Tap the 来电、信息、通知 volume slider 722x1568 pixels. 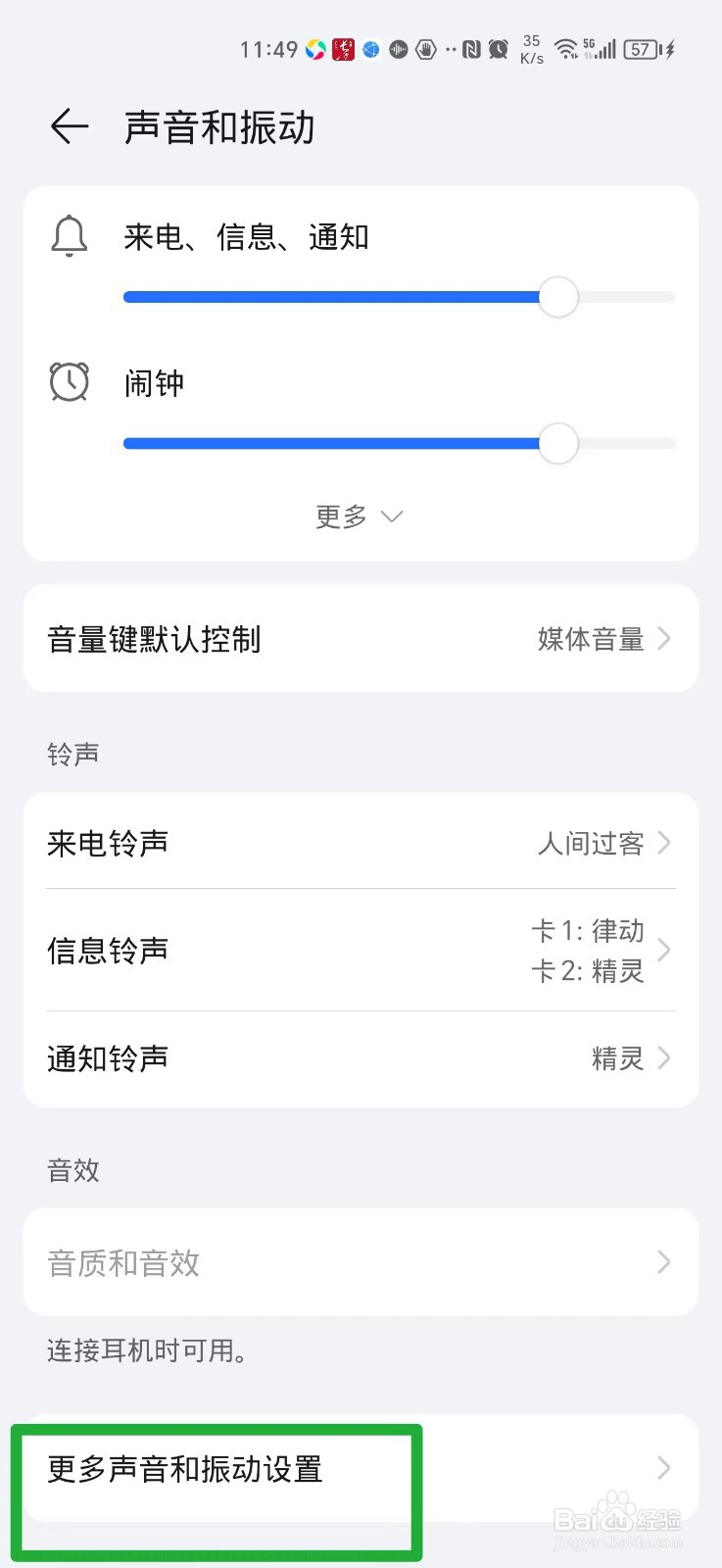point(400,297)
